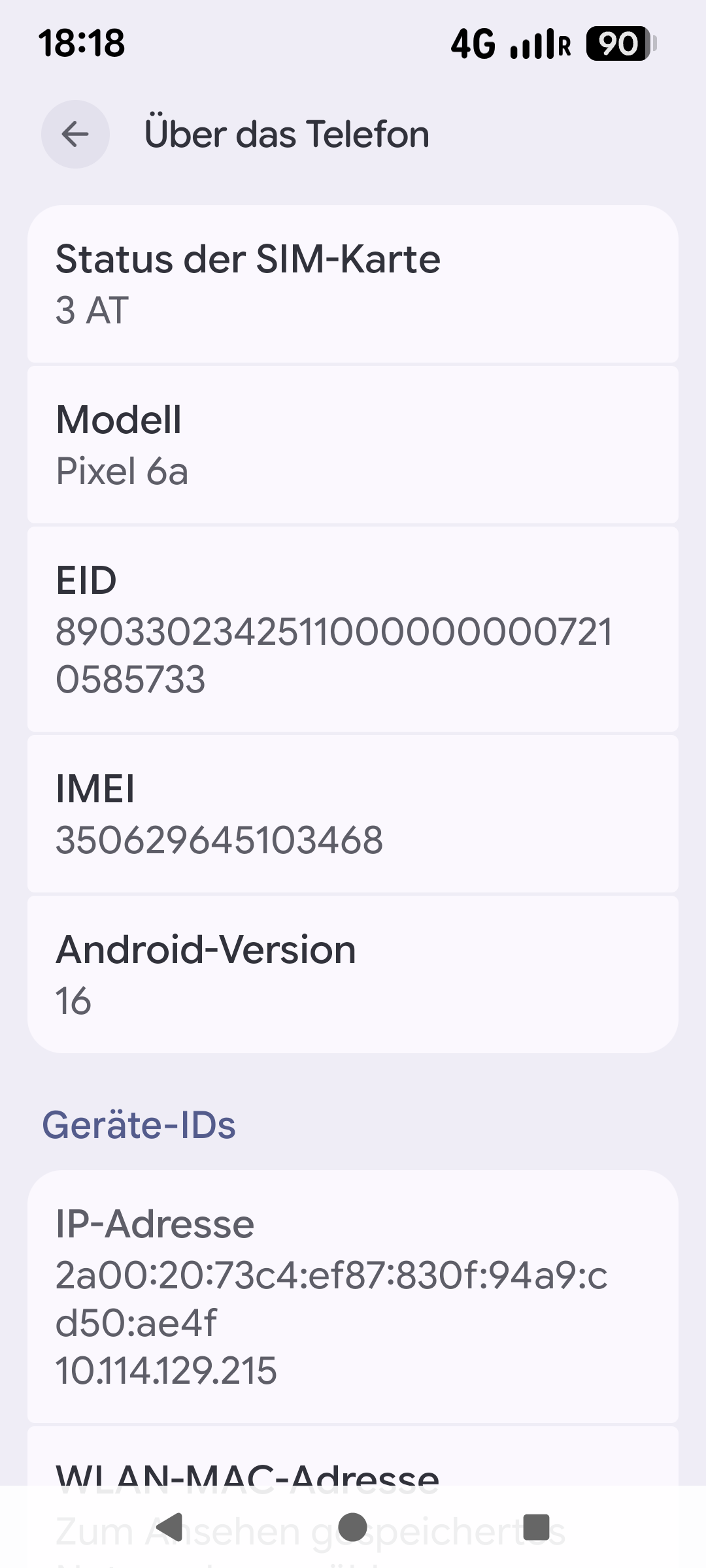Open recent apps from navigation bar
Image resolution: width=706 pixels, height=1568 pixels.
tap(536, 1527)
